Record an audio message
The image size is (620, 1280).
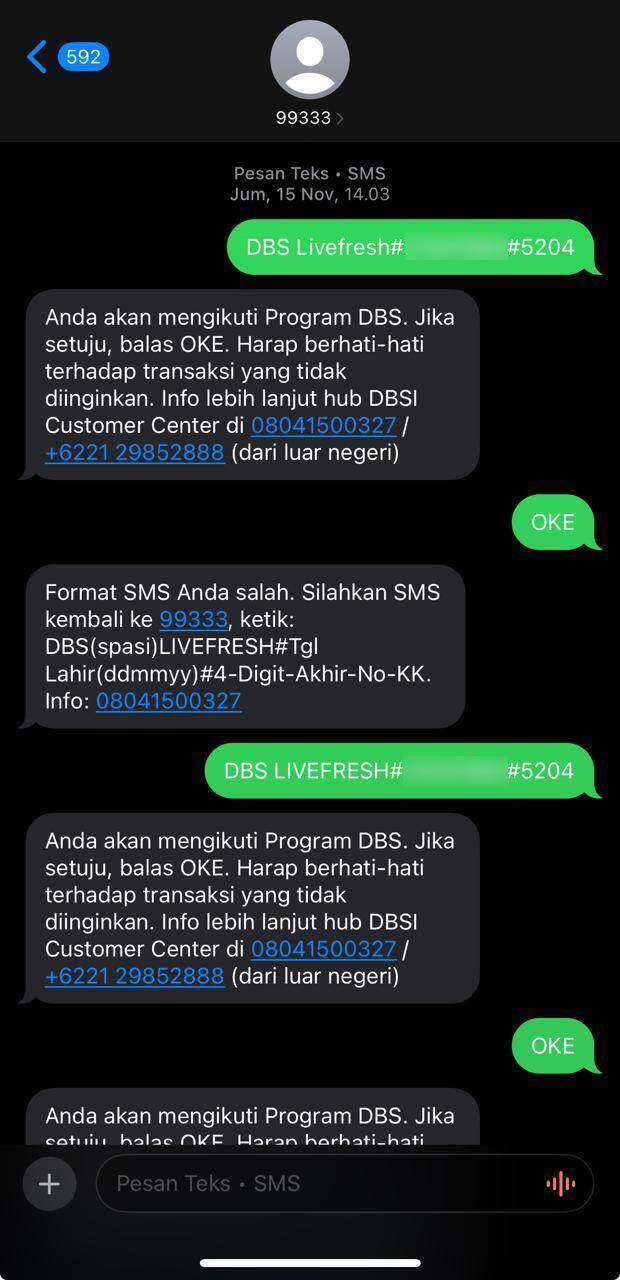tap(561, 1184)
